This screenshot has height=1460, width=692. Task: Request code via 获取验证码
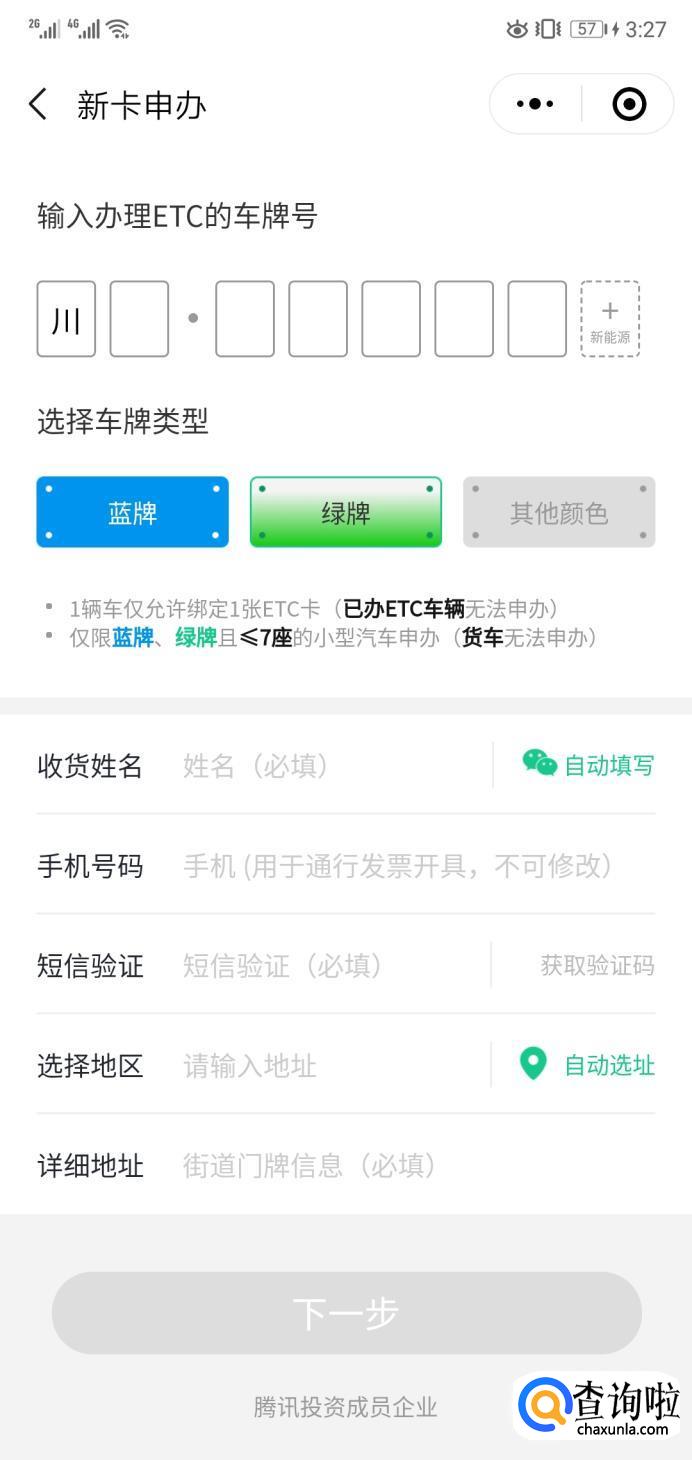[597, 966]
